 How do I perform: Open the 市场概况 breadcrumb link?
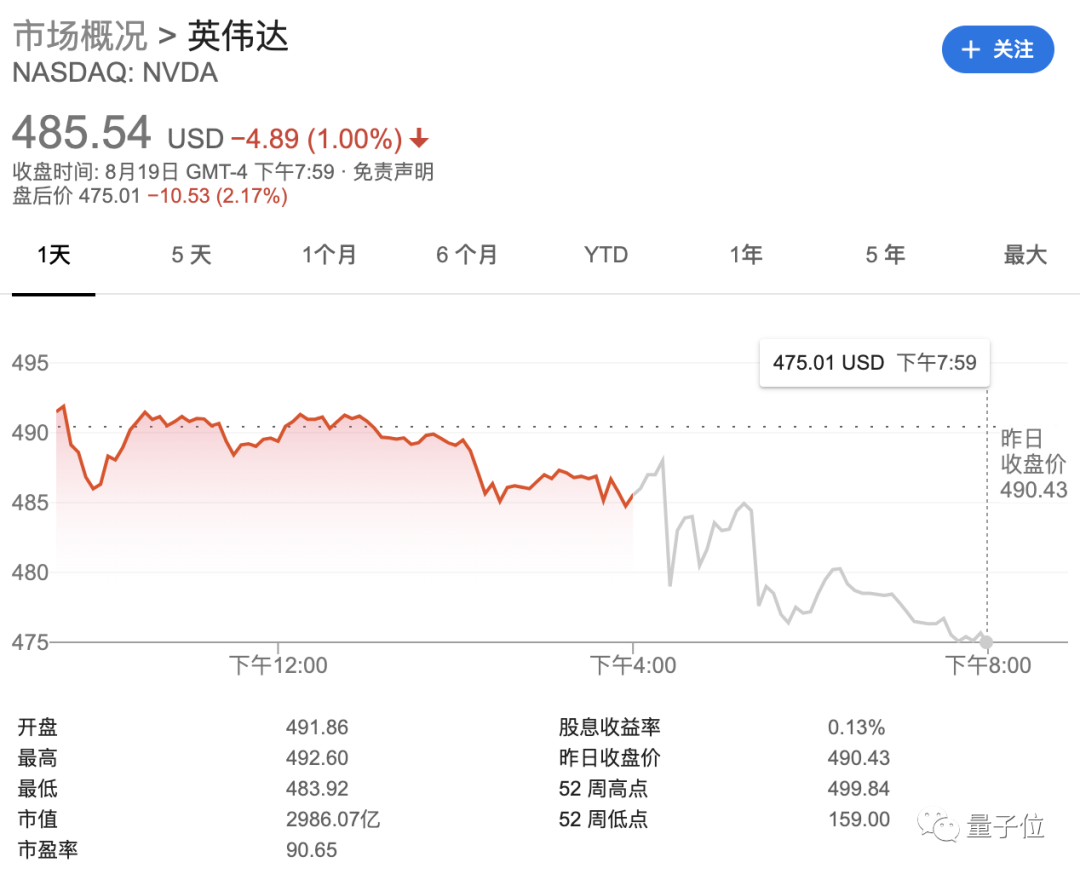coord(80,36)
